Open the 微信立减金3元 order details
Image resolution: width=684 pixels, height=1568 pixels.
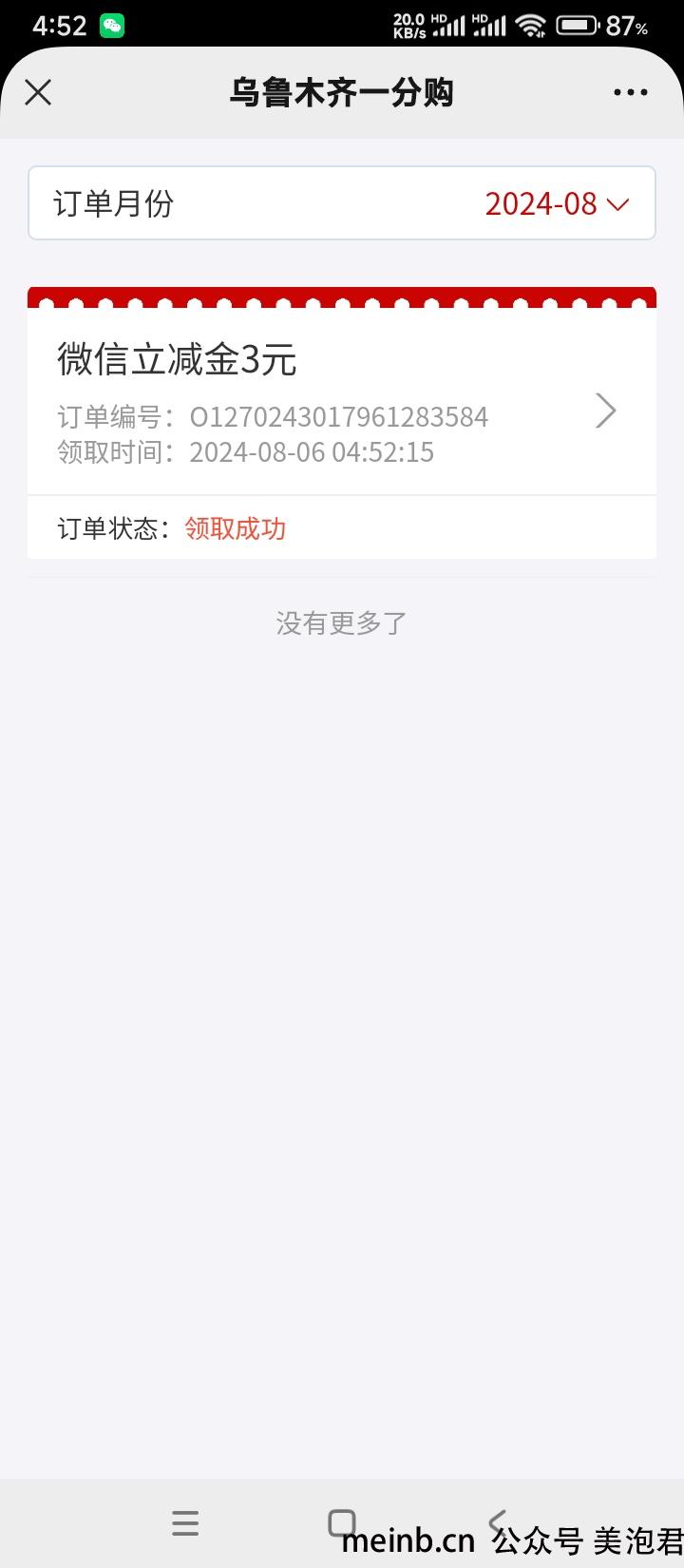342,402
